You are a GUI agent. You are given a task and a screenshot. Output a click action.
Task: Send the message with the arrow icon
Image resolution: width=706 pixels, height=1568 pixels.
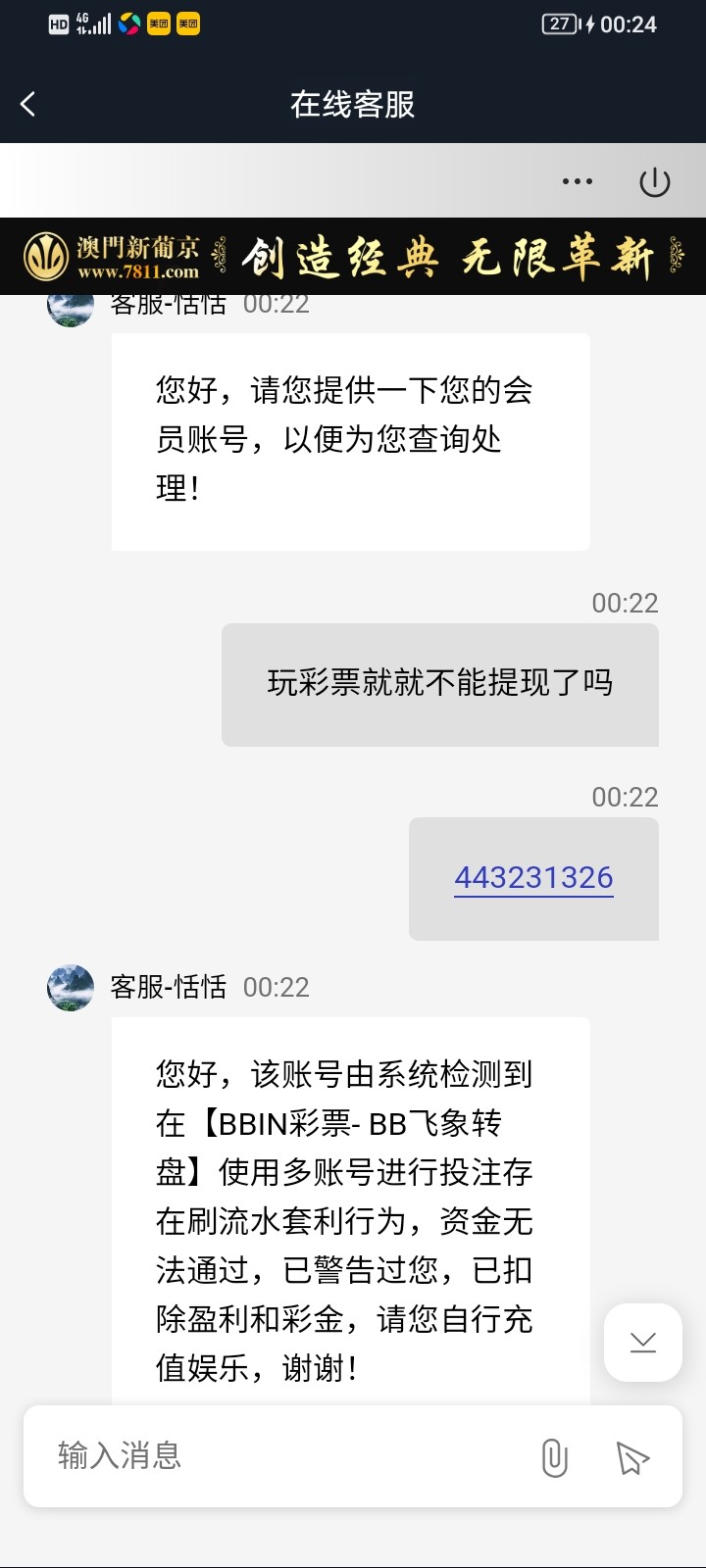632,1458
